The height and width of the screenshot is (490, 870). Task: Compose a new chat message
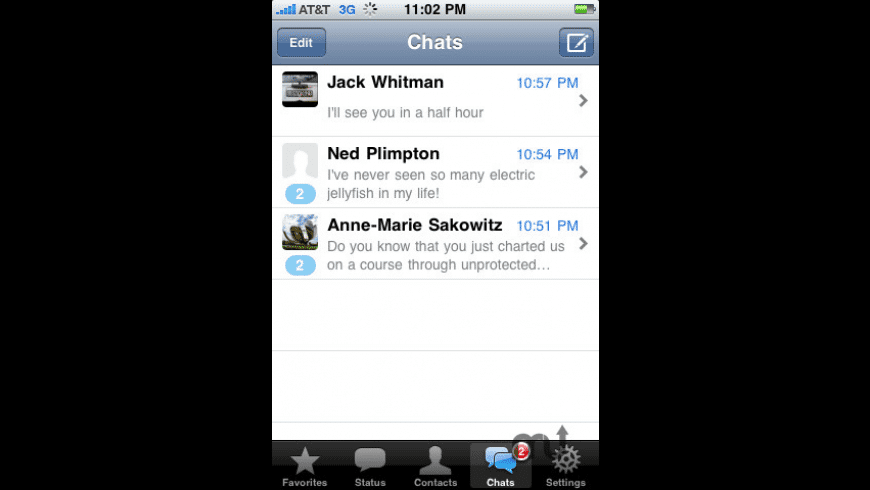tap(576, 43)
